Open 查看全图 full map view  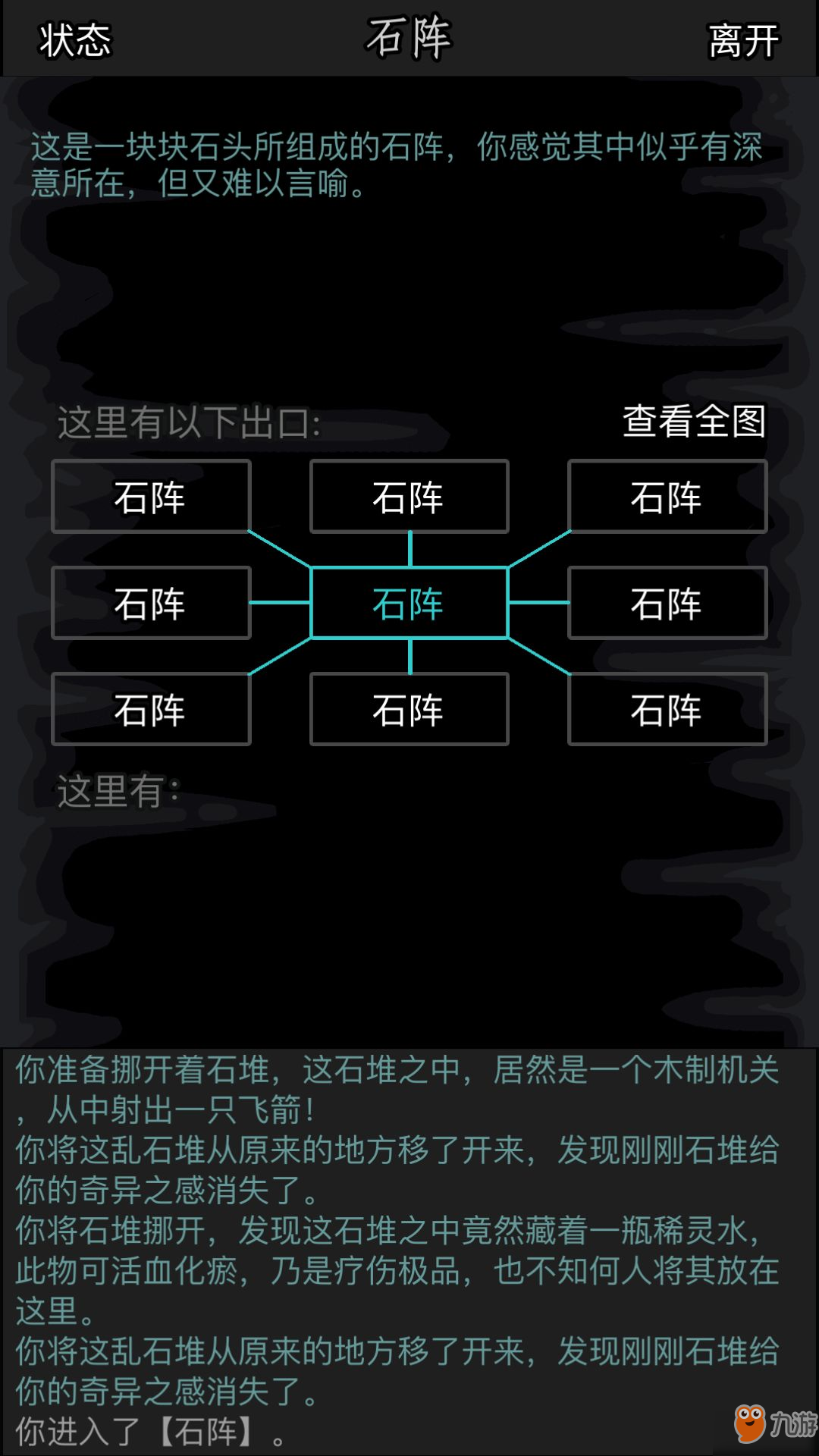[x=694, y=421]
